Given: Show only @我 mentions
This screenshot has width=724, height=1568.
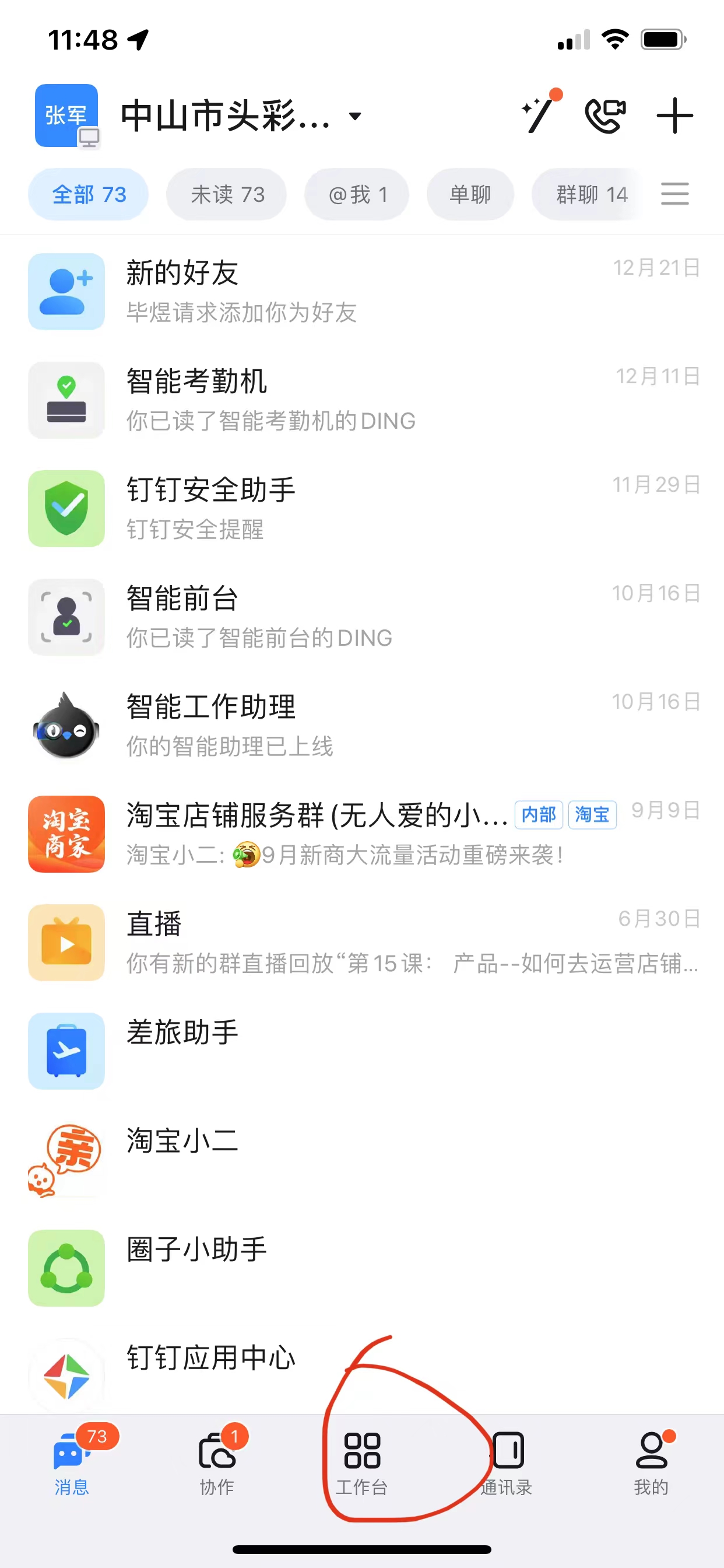Looking at the screenshot, I should point(357,195).
